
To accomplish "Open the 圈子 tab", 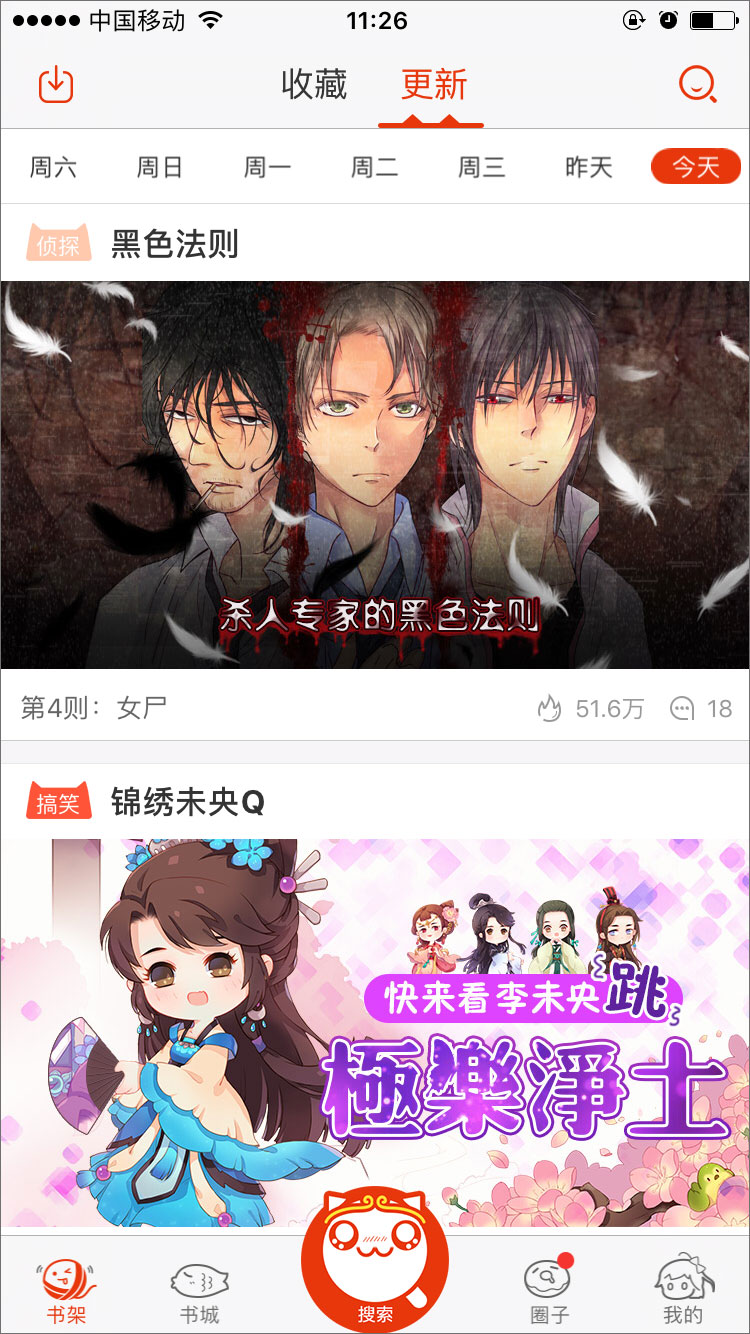I will [549, 1292].
